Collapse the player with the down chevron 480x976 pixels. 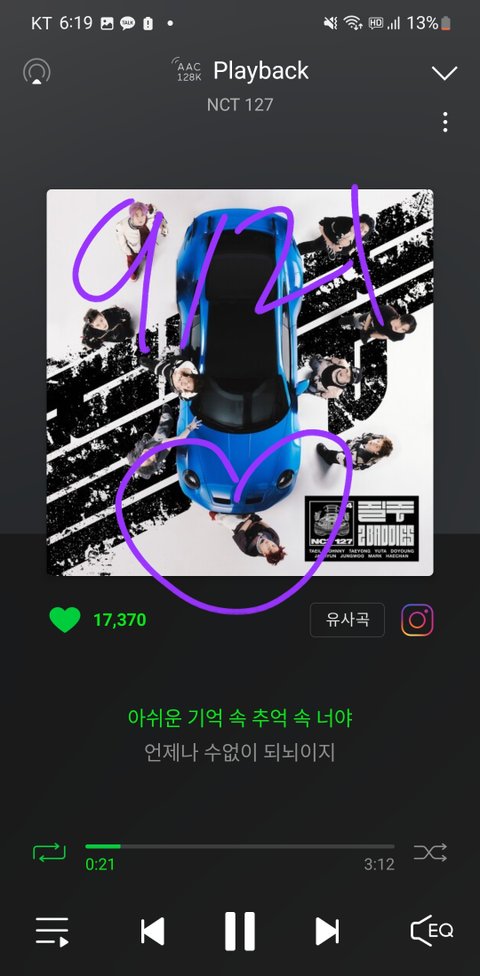point(445,73)
